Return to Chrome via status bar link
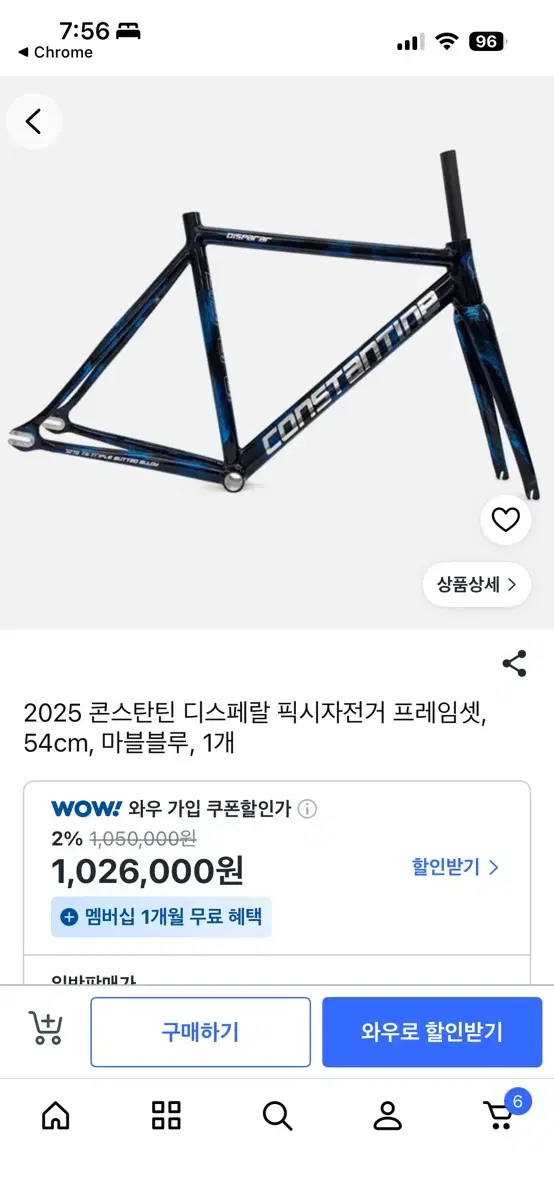This screenshot has height=1200, width=554. pyautogui.click(x=56, y=52)
